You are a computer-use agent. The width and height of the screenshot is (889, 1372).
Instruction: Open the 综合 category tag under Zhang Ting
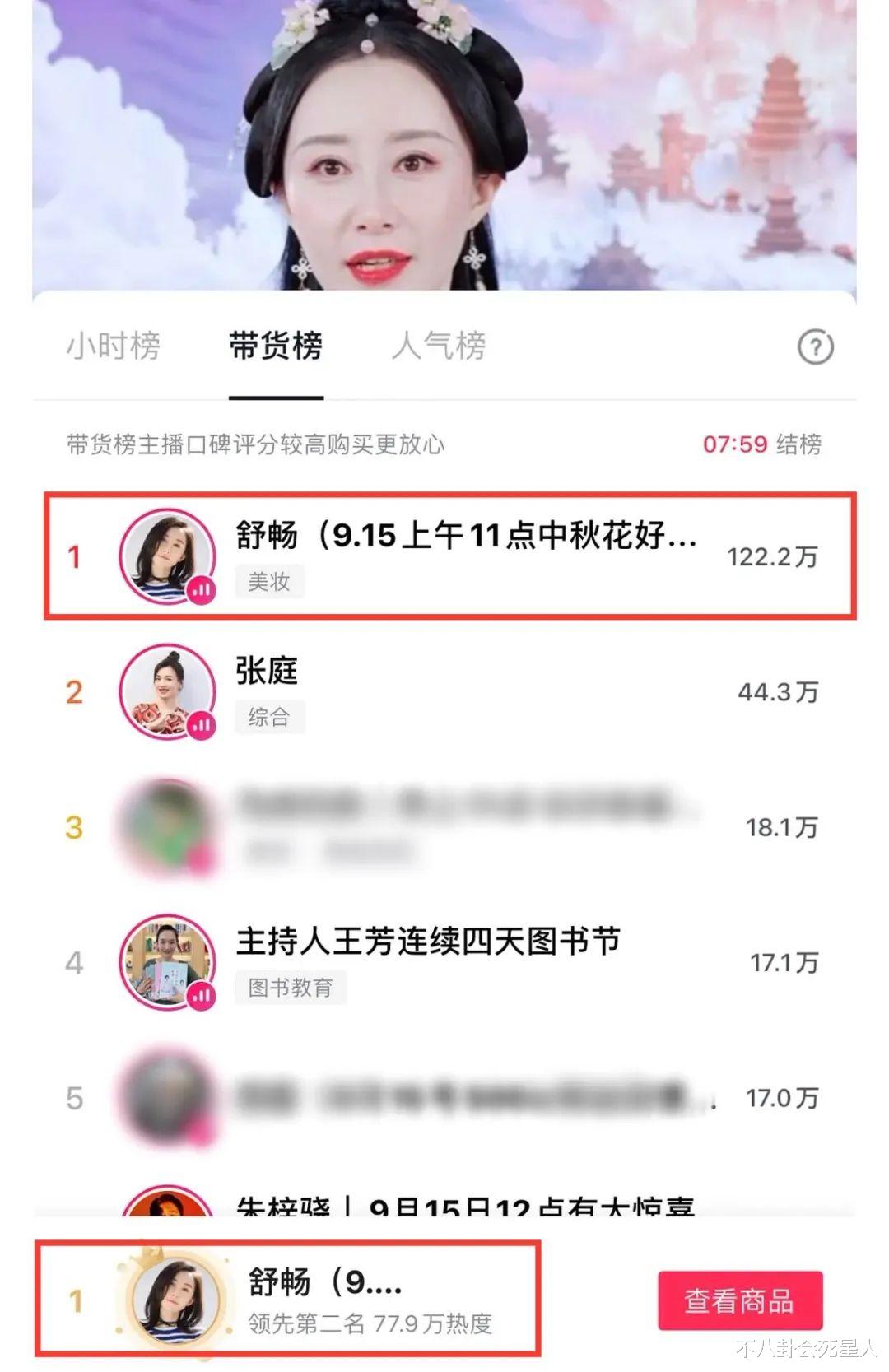pyautogui.click(x=268, y=718)
